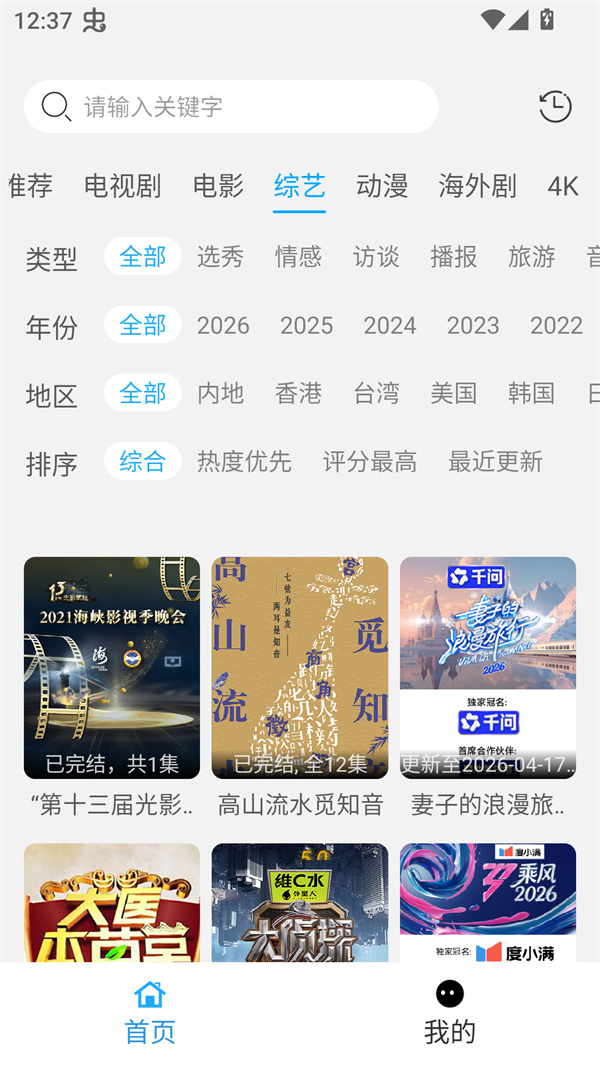Open the 高山流水觅知音 show card

coord(300,668)
